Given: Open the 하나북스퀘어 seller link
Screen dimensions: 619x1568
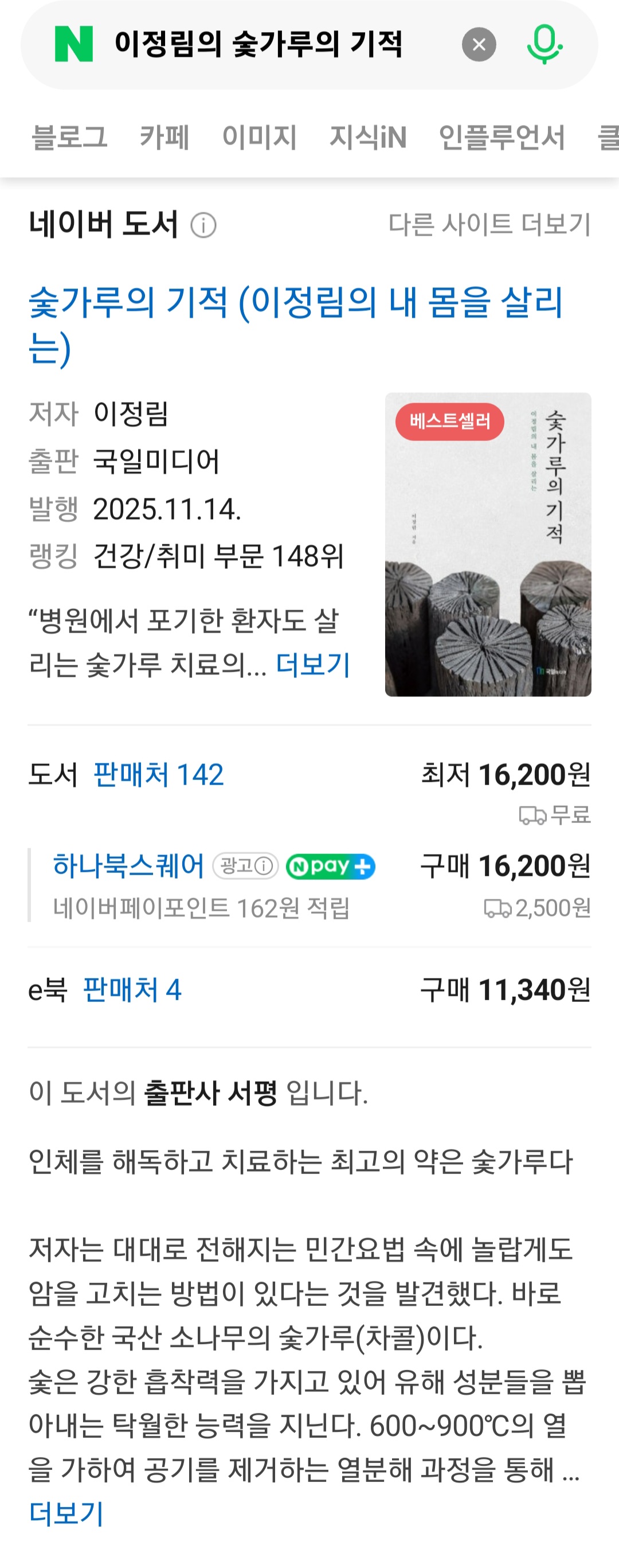Looking at the screenshot, I should pos(128,865).
